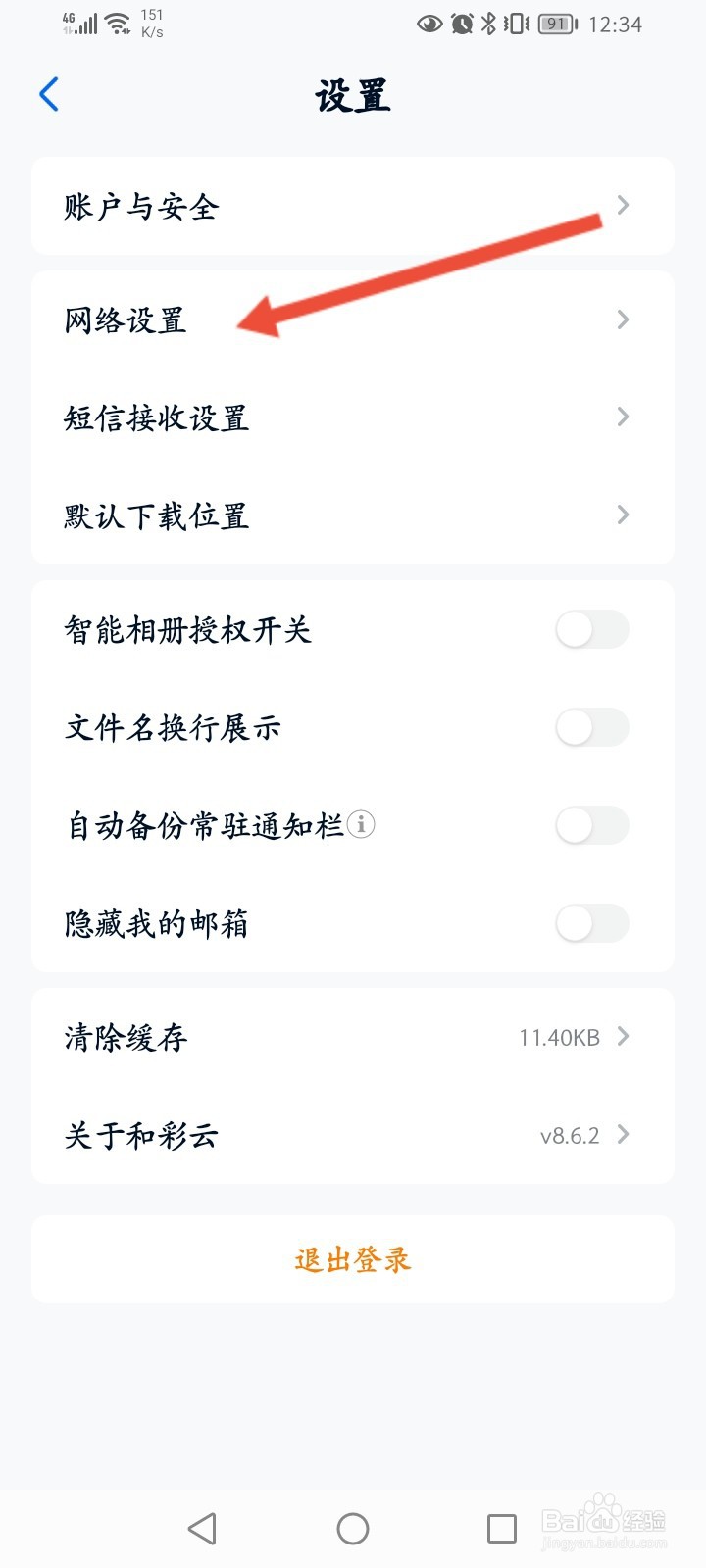706x1568 pixels.
Task: Enable 文件名换行展示 switch
Action: [591, 727]
